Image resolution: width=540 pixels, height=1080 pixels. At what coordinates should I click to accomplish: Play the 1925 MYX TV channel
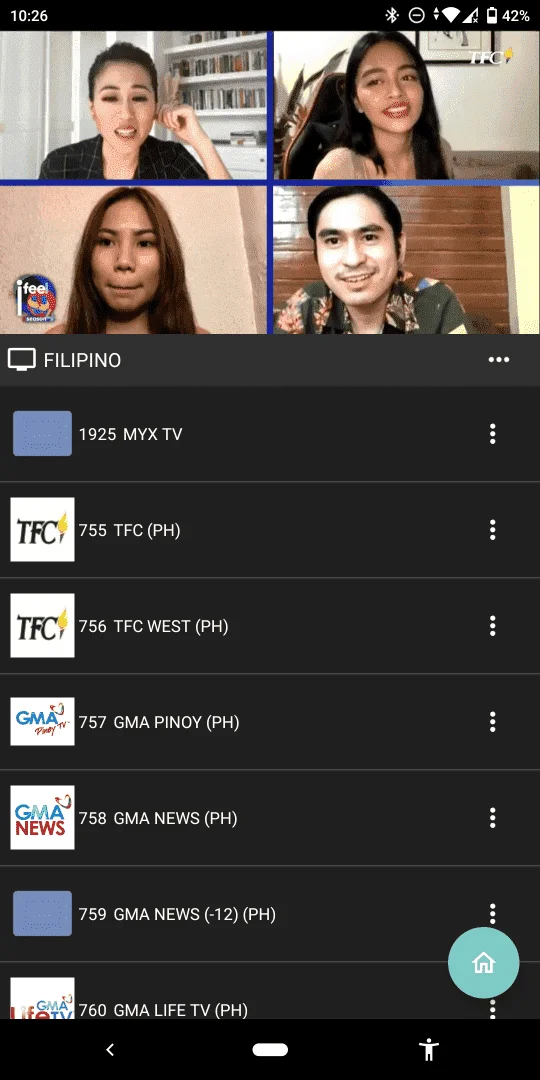[270, 434]
